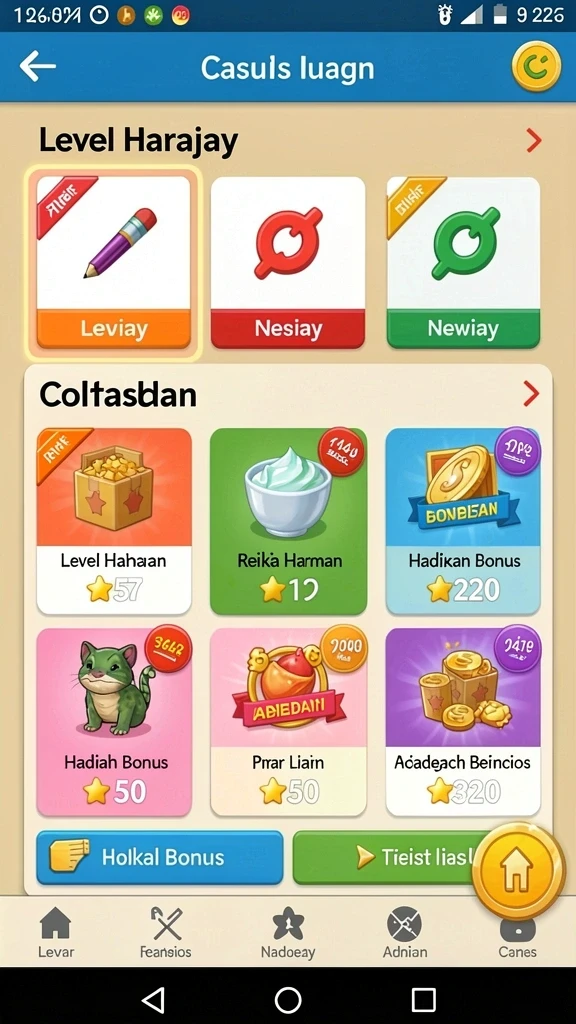Image resolution: width=576 pixels, height=1024 pixels.
Task: Expand the Coltasblan section arrow
Action: (532, 394)
